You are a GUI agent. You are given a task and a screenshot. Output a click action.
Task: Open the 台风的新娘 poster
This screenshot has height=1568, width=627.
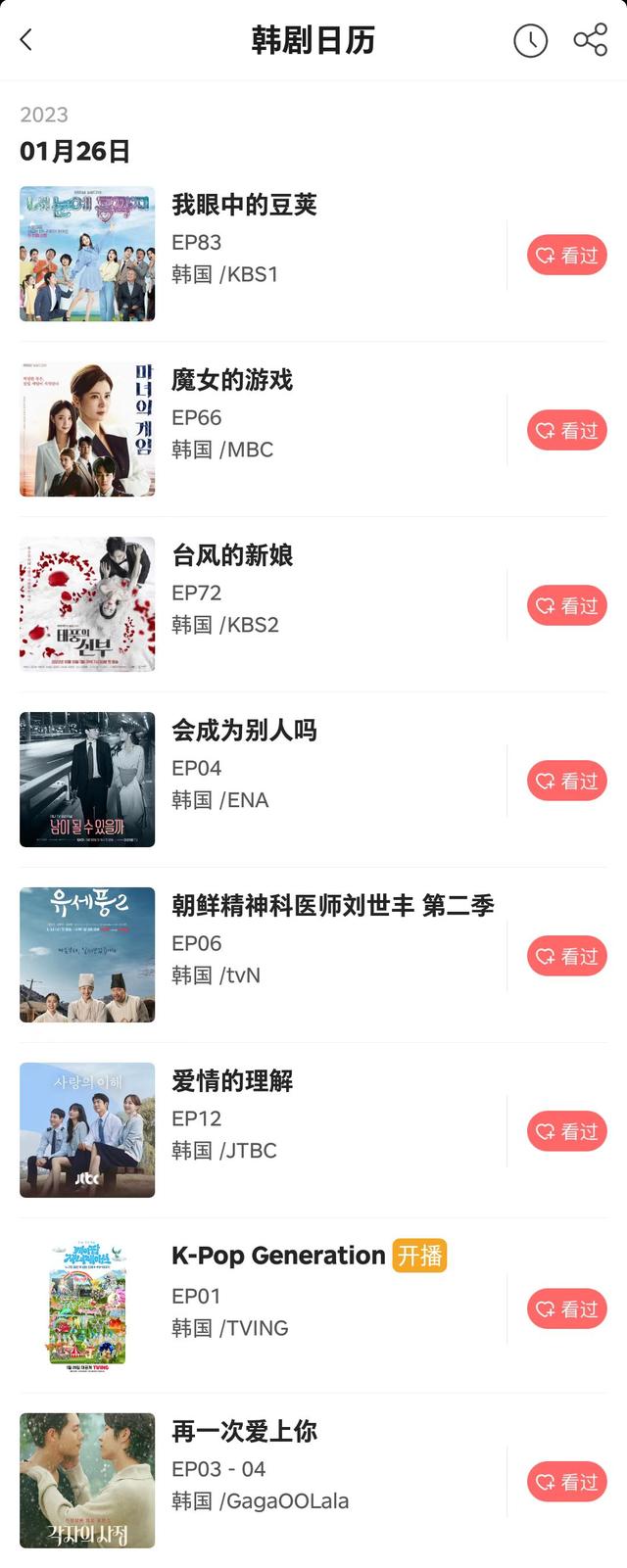click(87, 604)
